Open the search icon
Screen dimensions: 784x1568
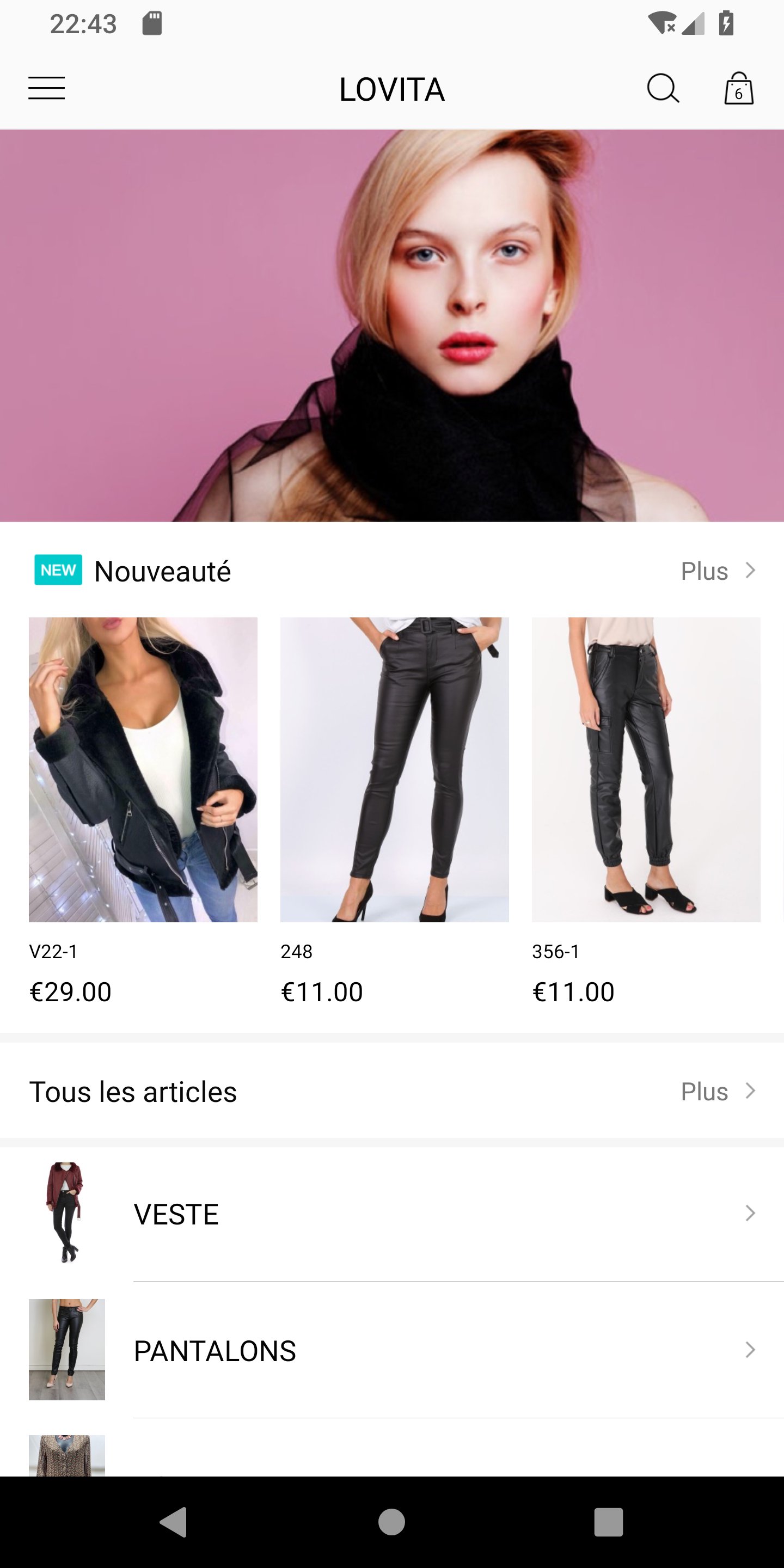[662, 89]
